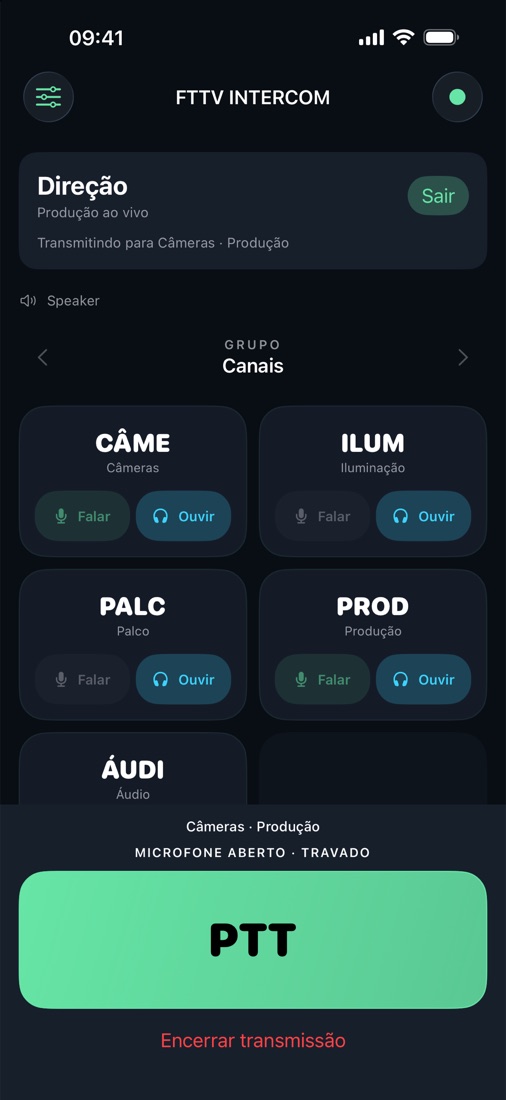506x1100 pixels.
Task: Change the Speaker audio output
Action: 60,301
